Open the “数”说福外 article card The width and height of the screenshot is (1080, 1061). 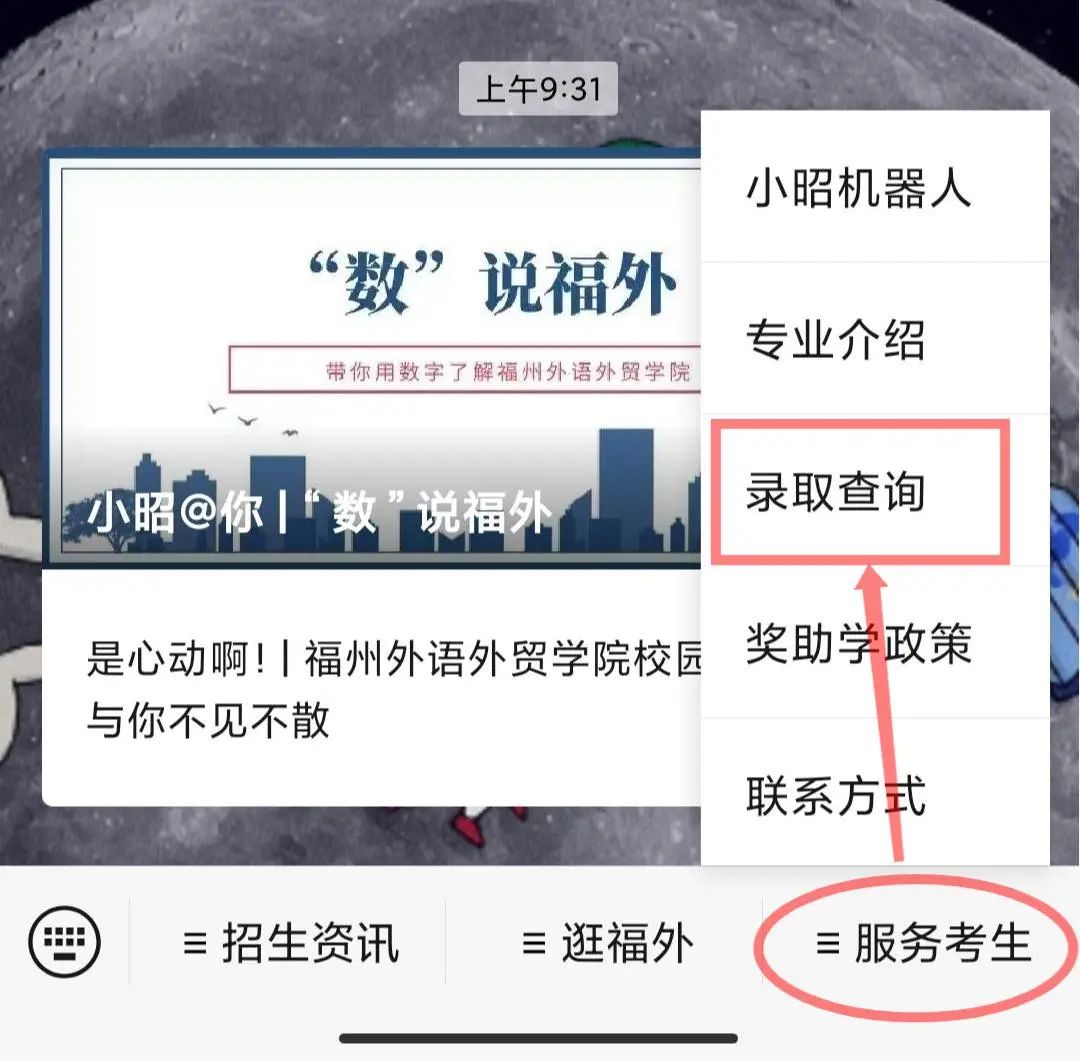372,360
